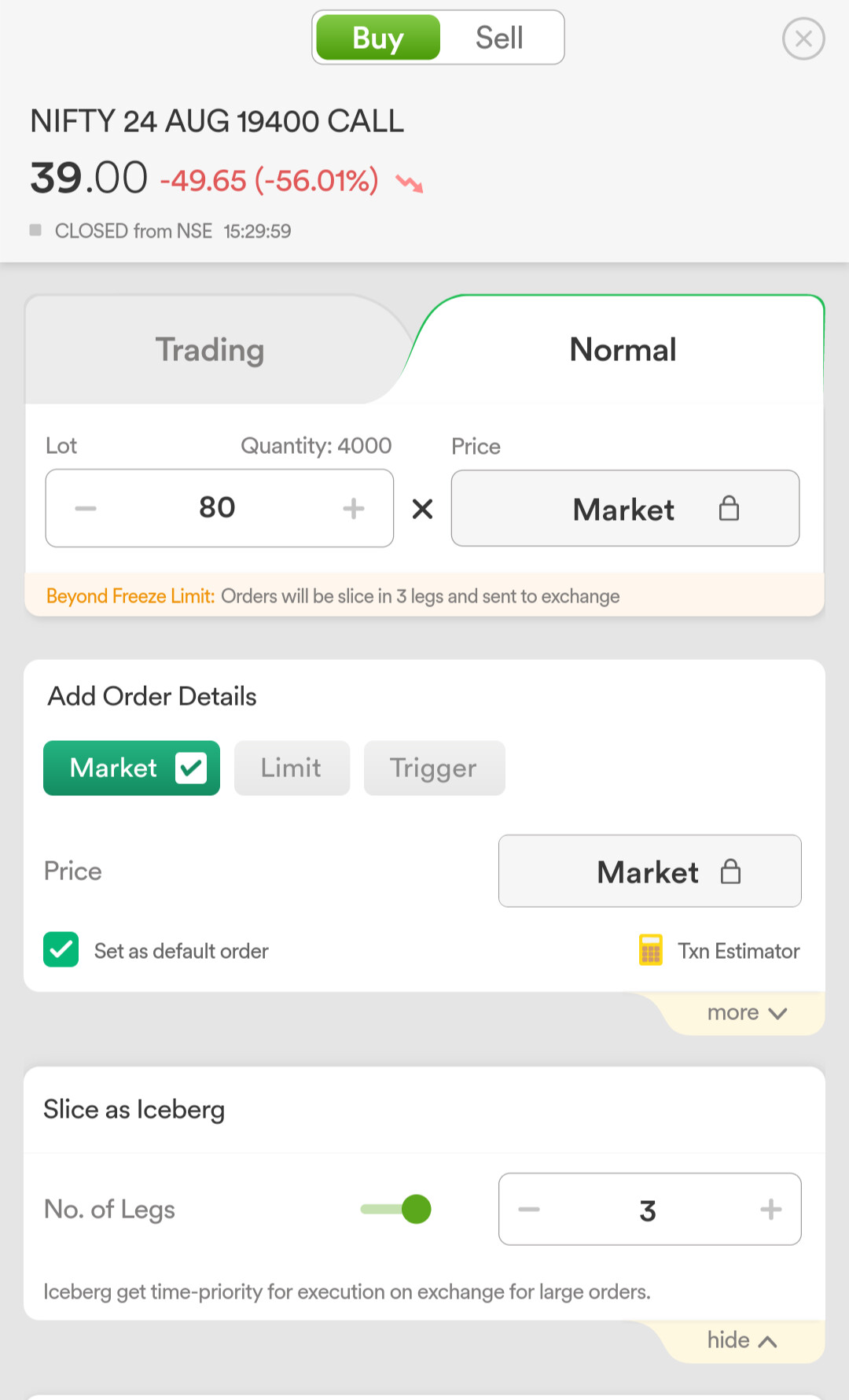The height and width of the screenshot is (1400, 849).
Task: Edit the lot value 80
Action: coord(218,508)
